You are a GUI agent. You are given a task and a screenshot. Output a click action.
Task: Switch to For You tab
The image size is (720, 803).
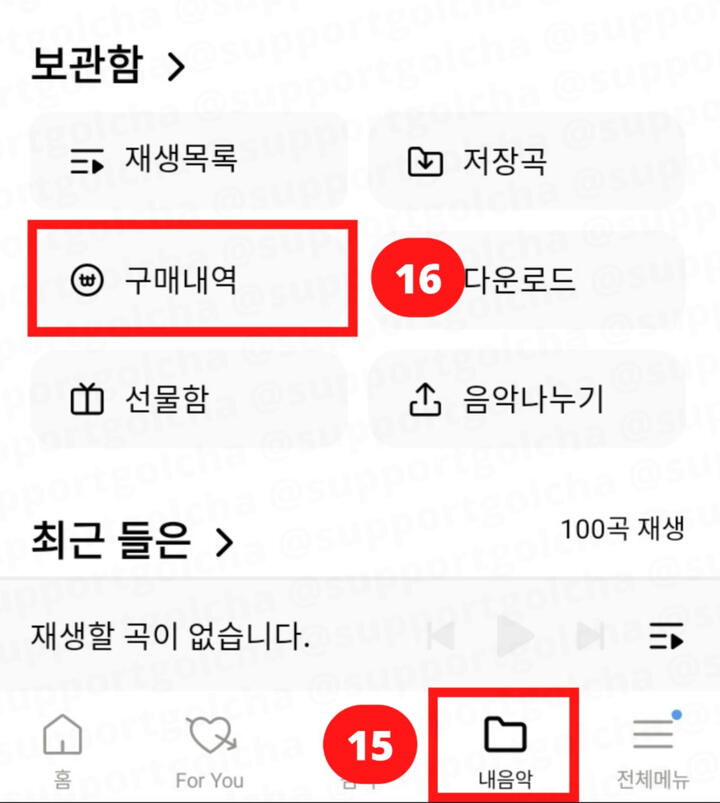click(x=210, y=750)
